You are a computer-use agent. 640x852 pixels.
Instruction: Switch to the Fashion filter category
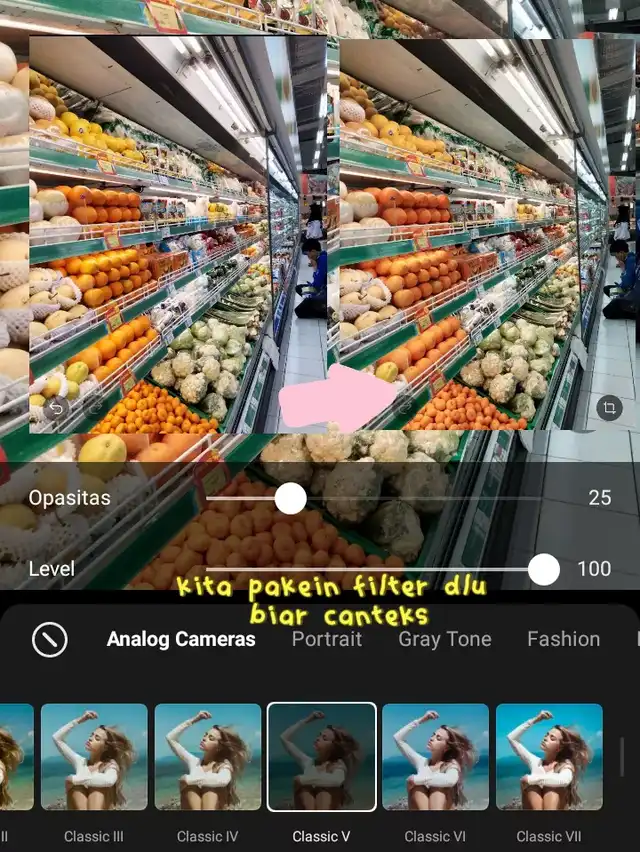(x=563, y=639)
